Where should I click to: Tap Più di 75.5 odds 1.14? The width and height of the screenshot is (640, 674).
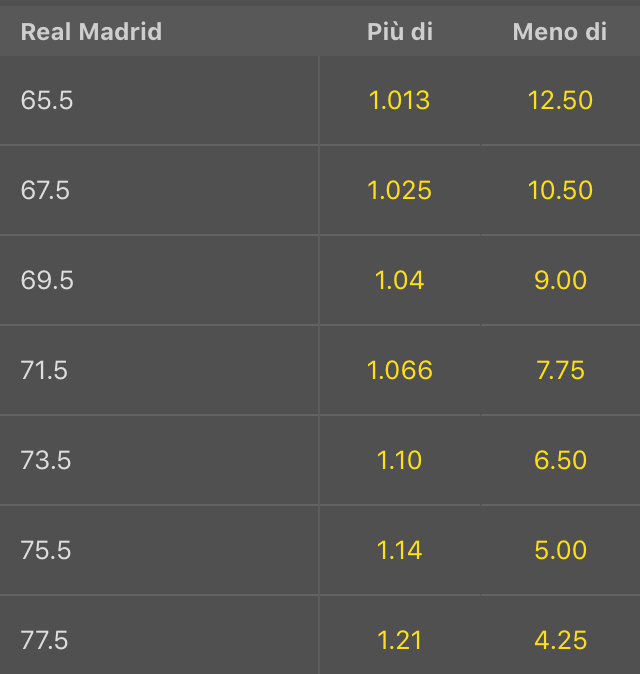point(400,550)
